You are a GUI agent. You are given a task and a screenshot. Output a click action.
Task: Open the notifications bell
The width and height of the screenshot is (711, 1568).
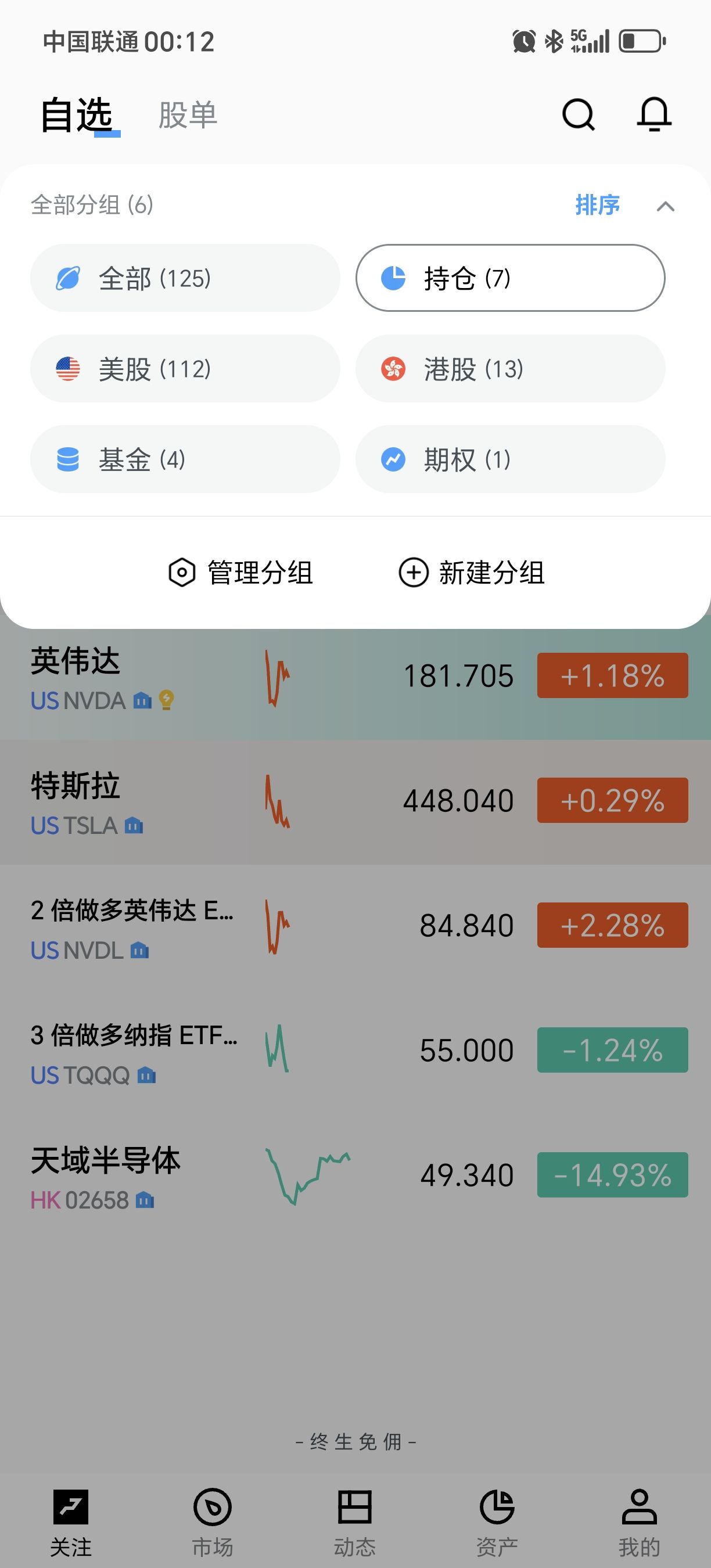[x=653, y=114]
